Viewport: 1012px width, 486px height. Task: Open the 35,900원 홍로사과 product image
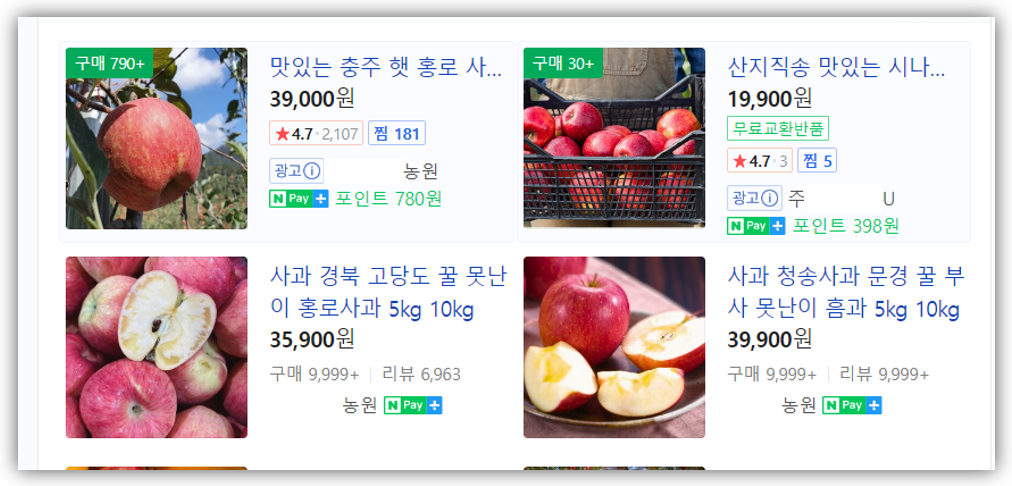click(x=156, y=347)
